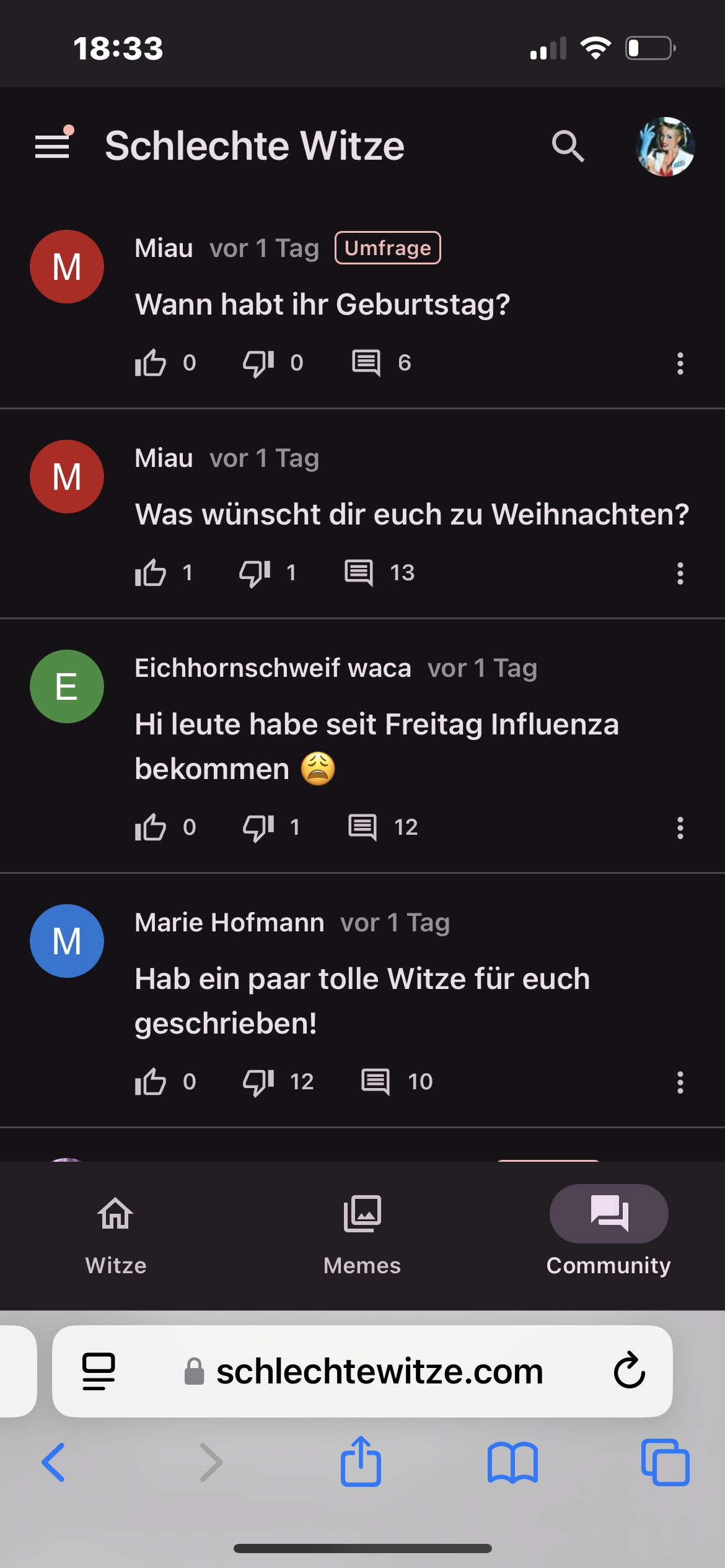The height and width of the screenshot is (1568, 725).
Task: Like the post 'Wann habt ihr Geburtstag?'
Action: pyautogui.click(x=151, y=363)
